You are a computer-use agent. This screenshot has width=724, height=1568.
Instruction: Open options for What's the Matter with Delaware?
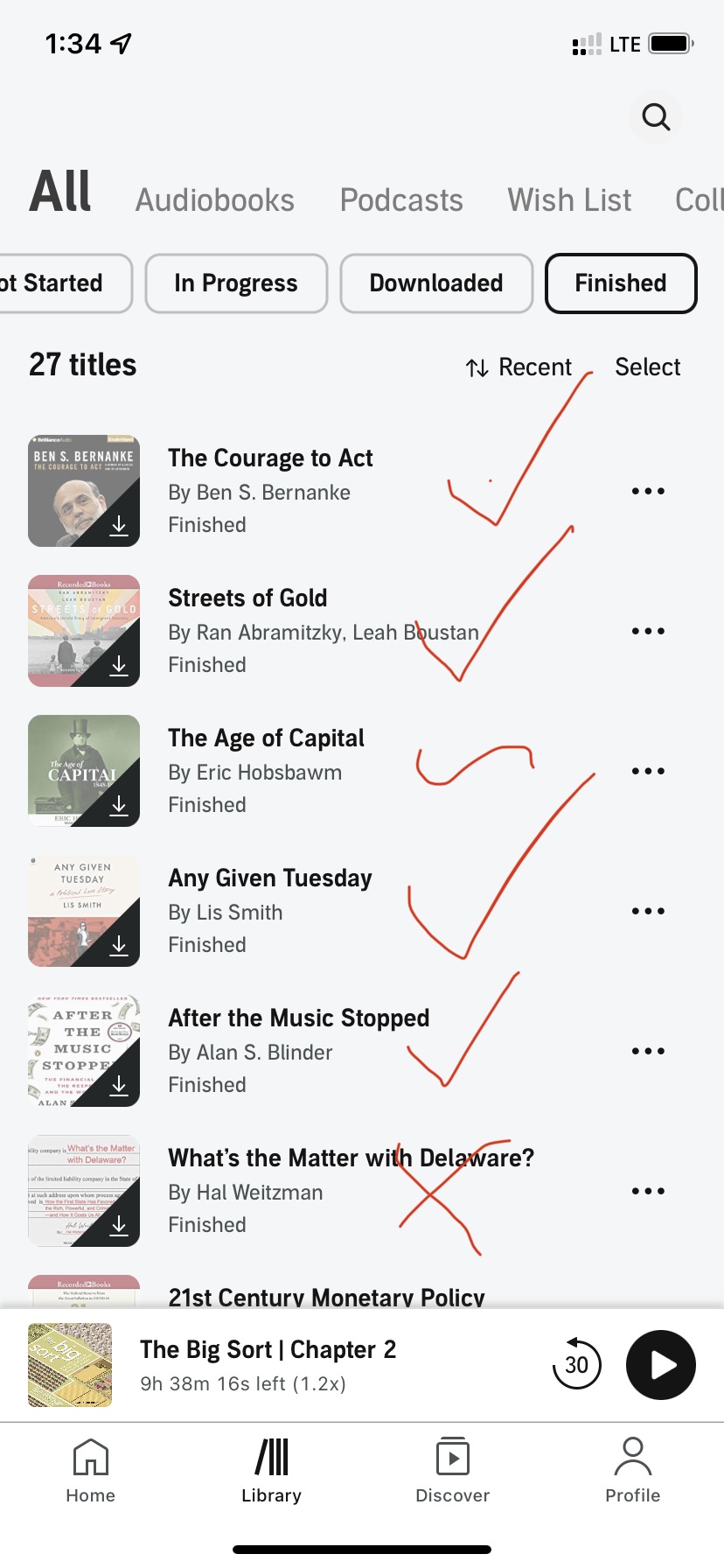(648, 1191)
